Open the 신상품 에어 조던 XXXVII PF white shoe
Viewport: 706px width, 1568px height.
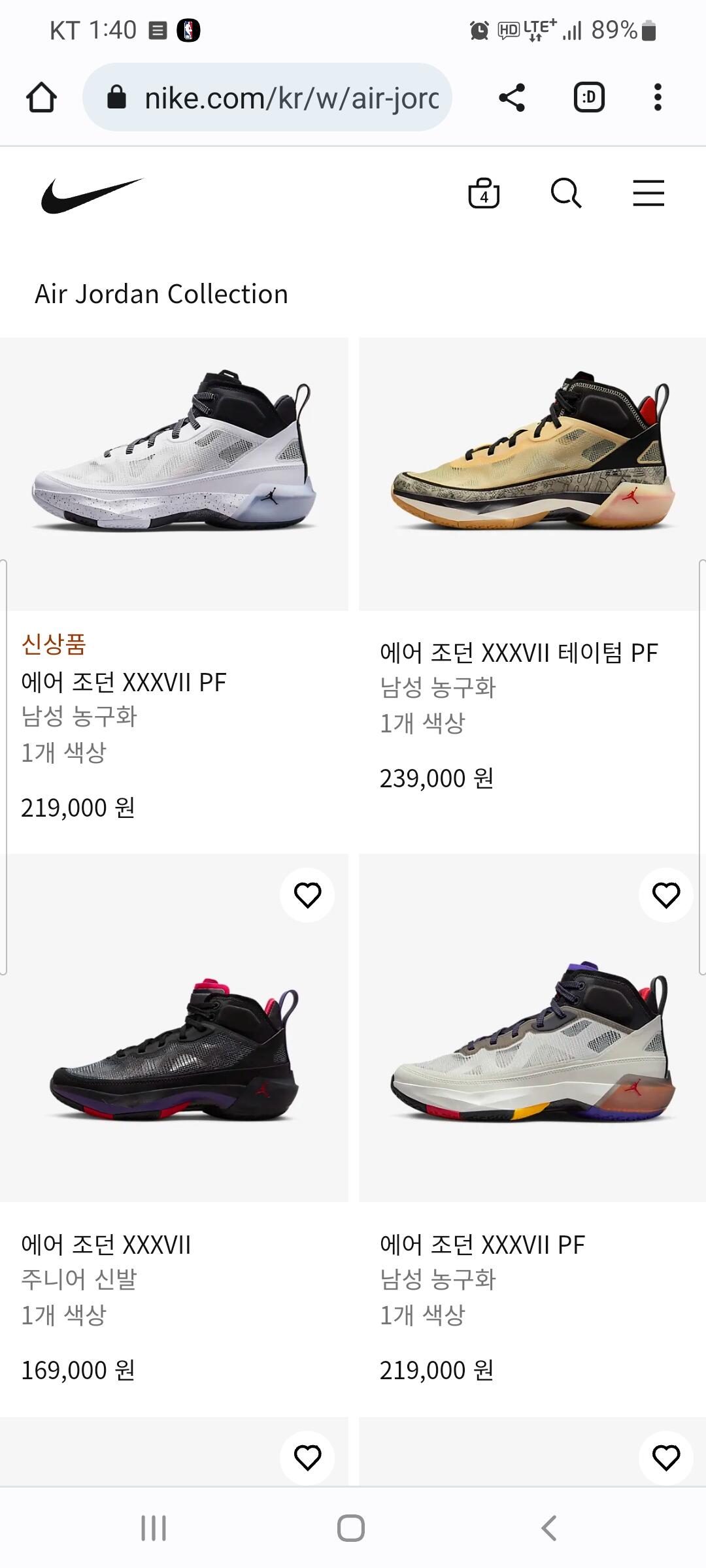[x=174, y=474]
